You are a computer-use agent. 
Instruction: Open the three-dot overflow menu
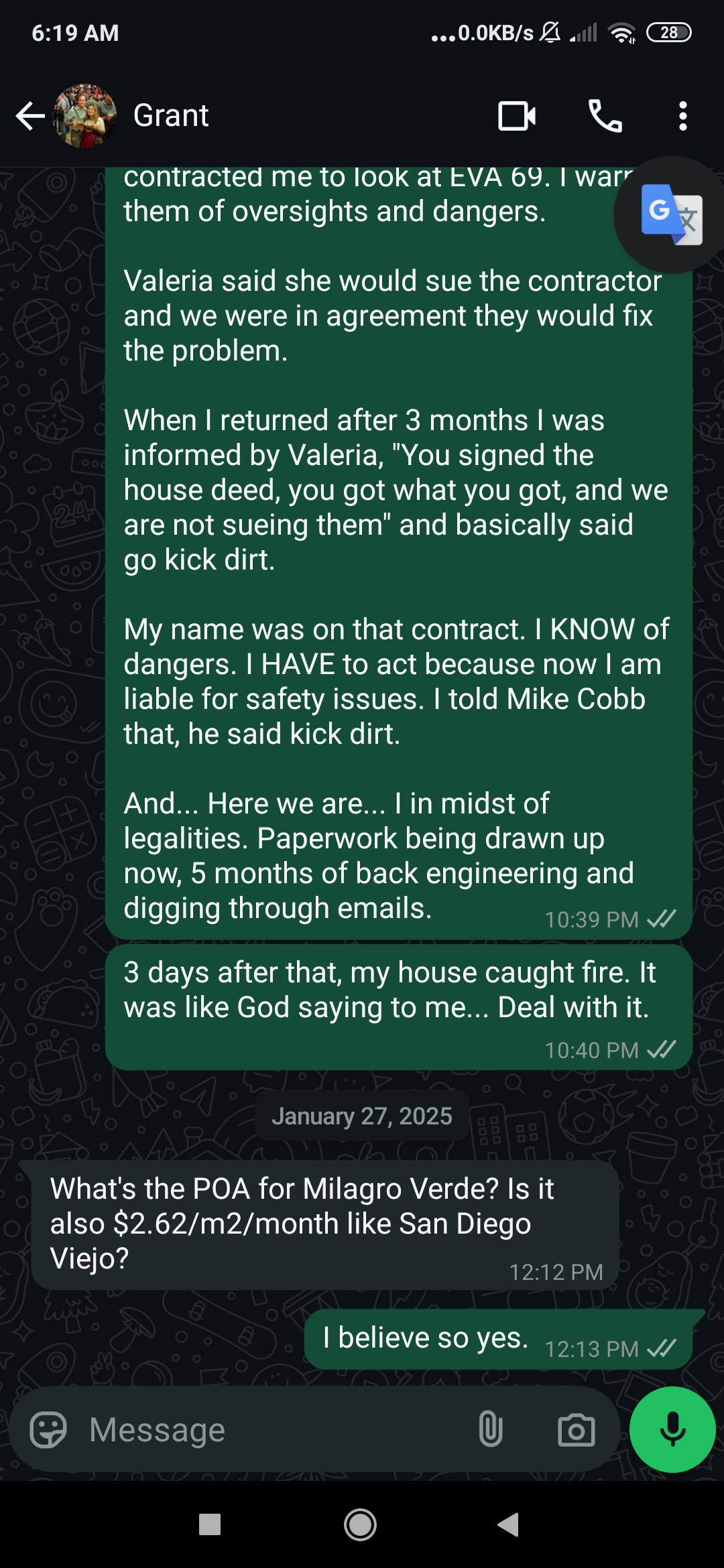[682, 116]
